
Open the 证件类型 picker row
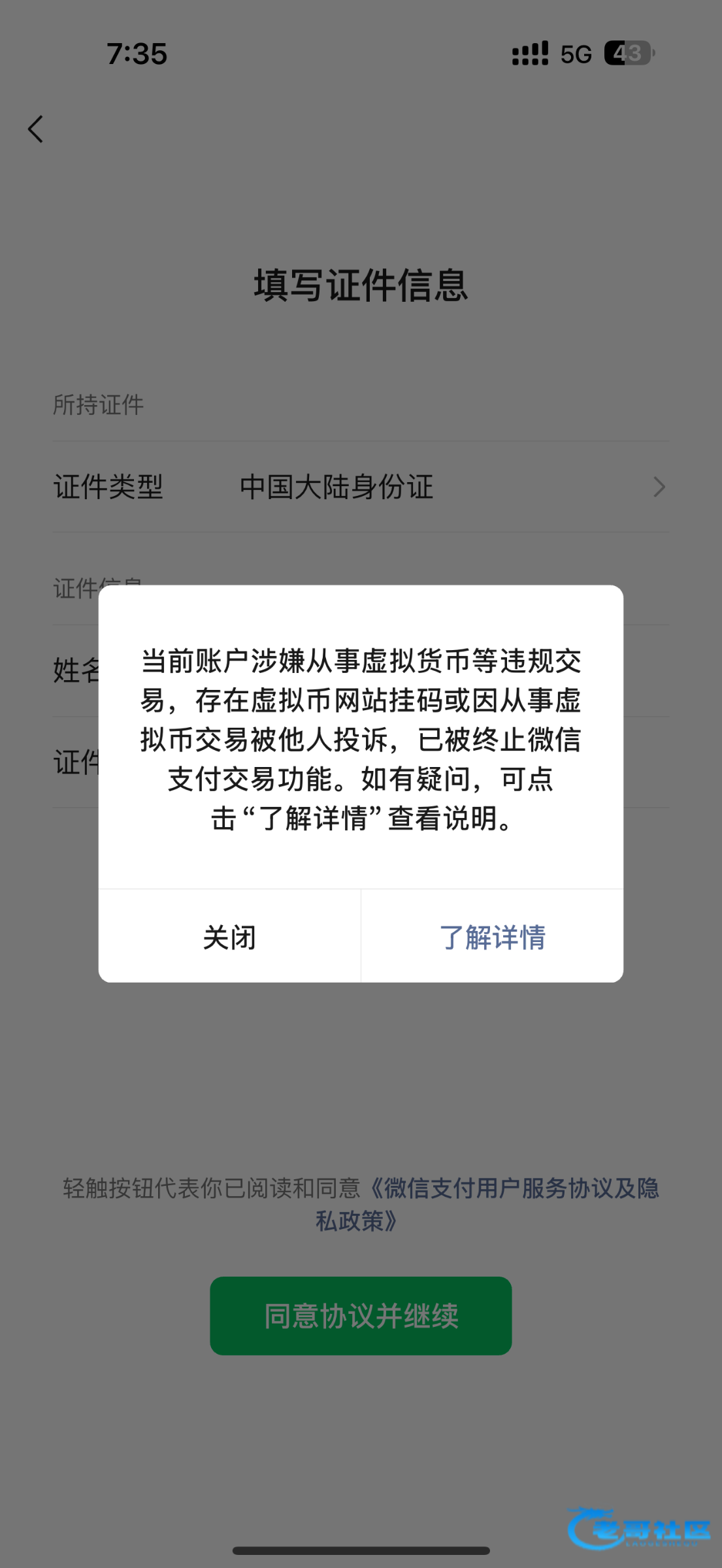pyautogui.click(x=361, y=487)
